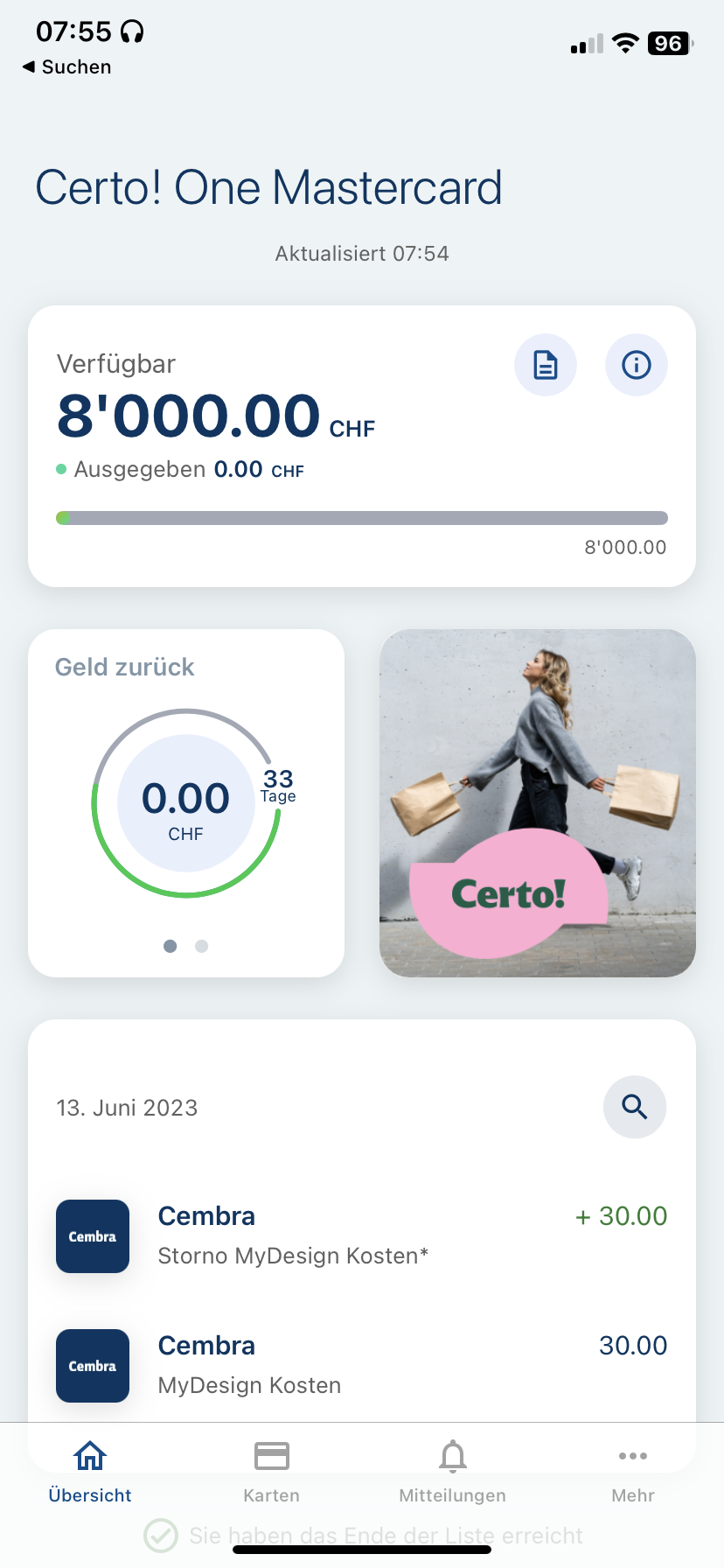724x1568 pixels.
Task: Tap the info icon next to available balance
Action: click(636, 365)
